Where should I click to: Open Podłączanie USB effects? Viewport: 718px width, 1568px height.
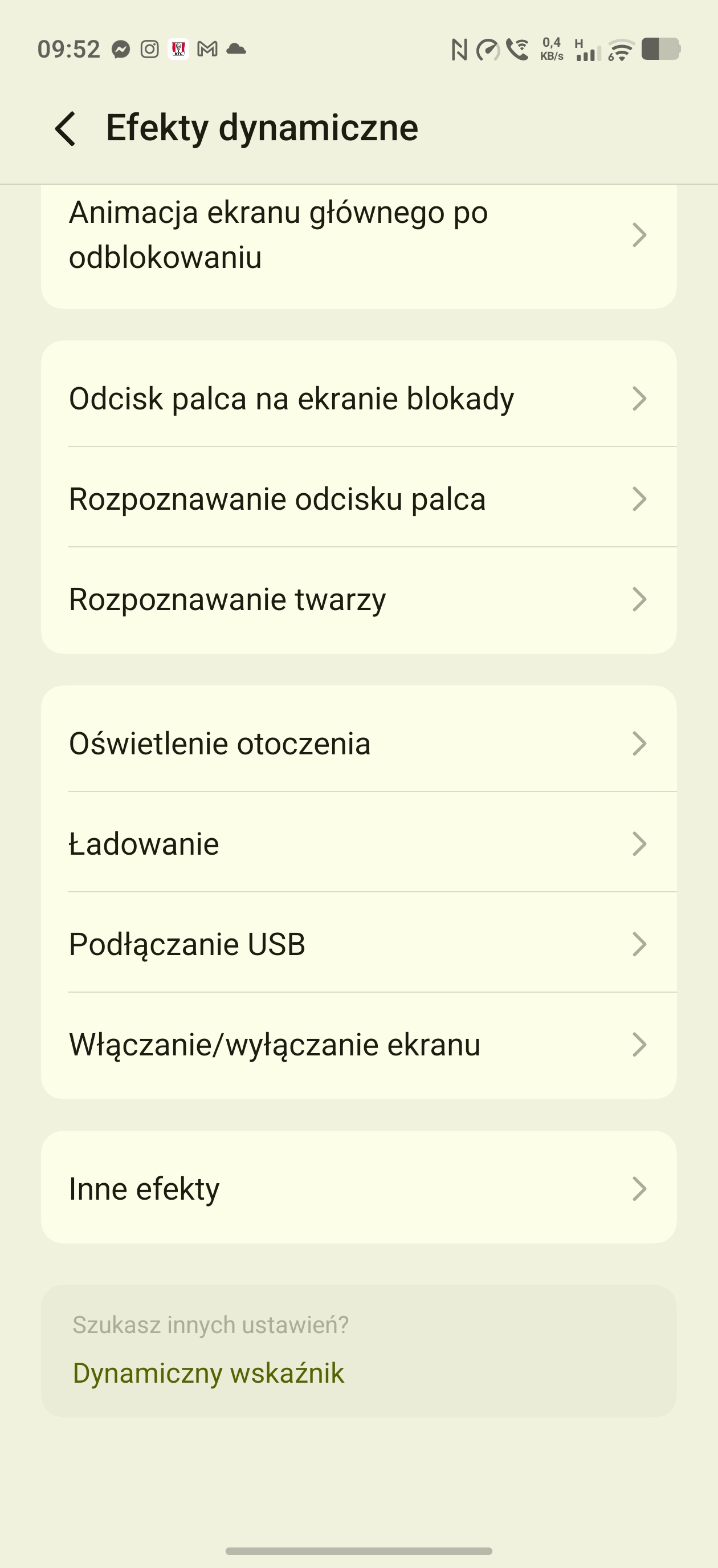tap(358, 945)
